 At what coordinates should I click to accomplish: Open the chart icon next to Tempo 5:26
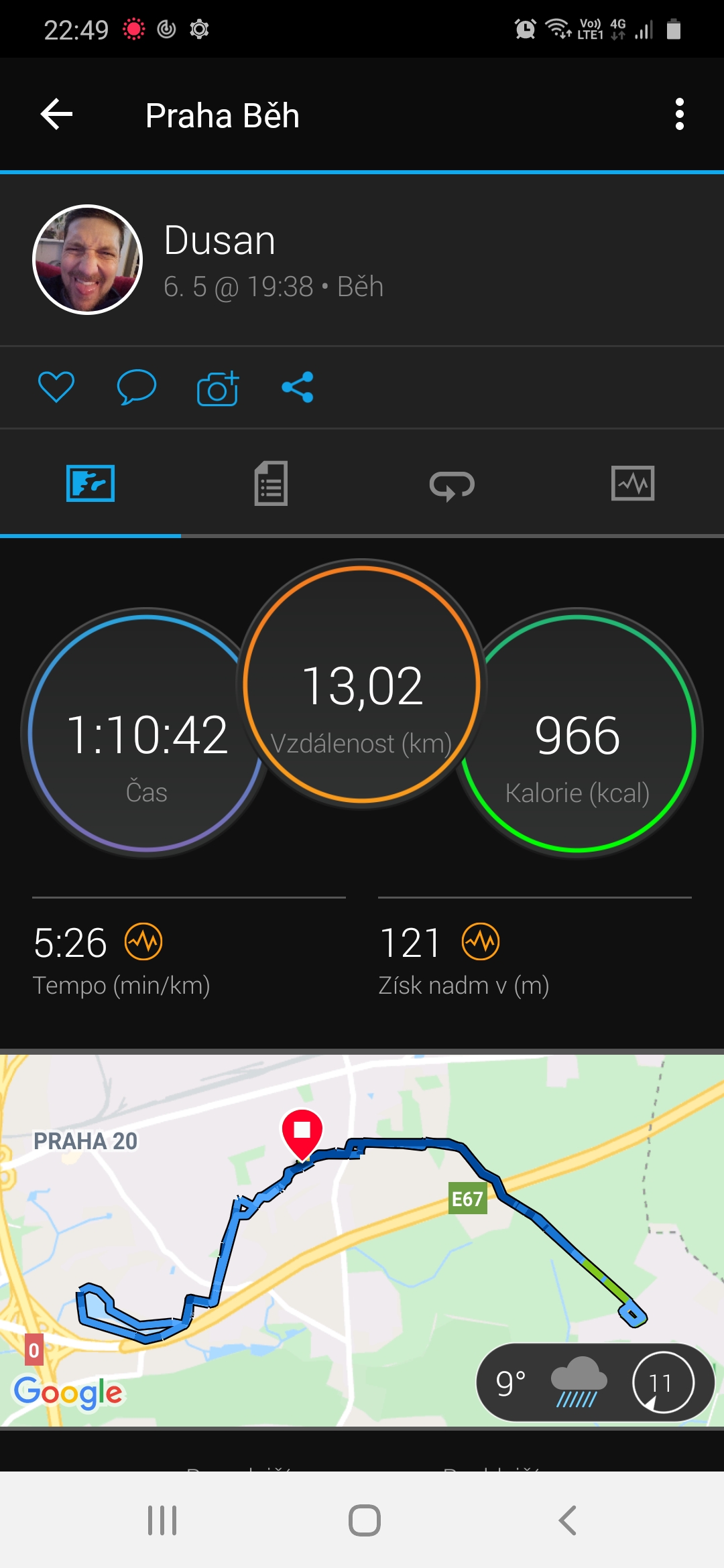click(144, 941)
